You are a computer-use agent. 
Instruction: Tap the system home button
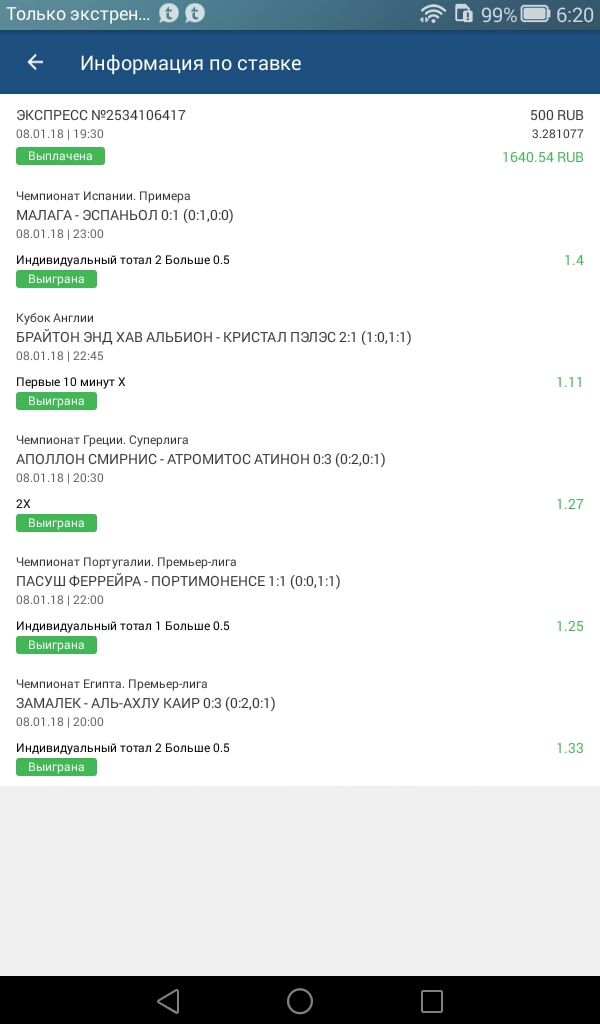[300, 1001]
